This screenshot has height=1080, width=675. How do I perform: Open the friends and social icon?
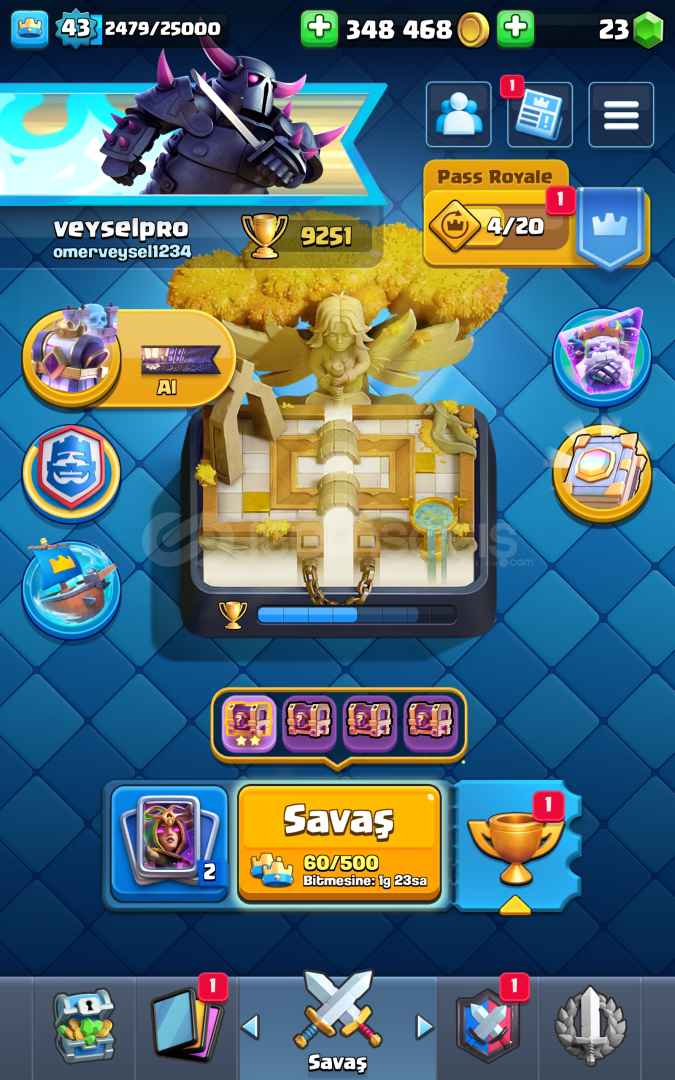tap(459, 115)
